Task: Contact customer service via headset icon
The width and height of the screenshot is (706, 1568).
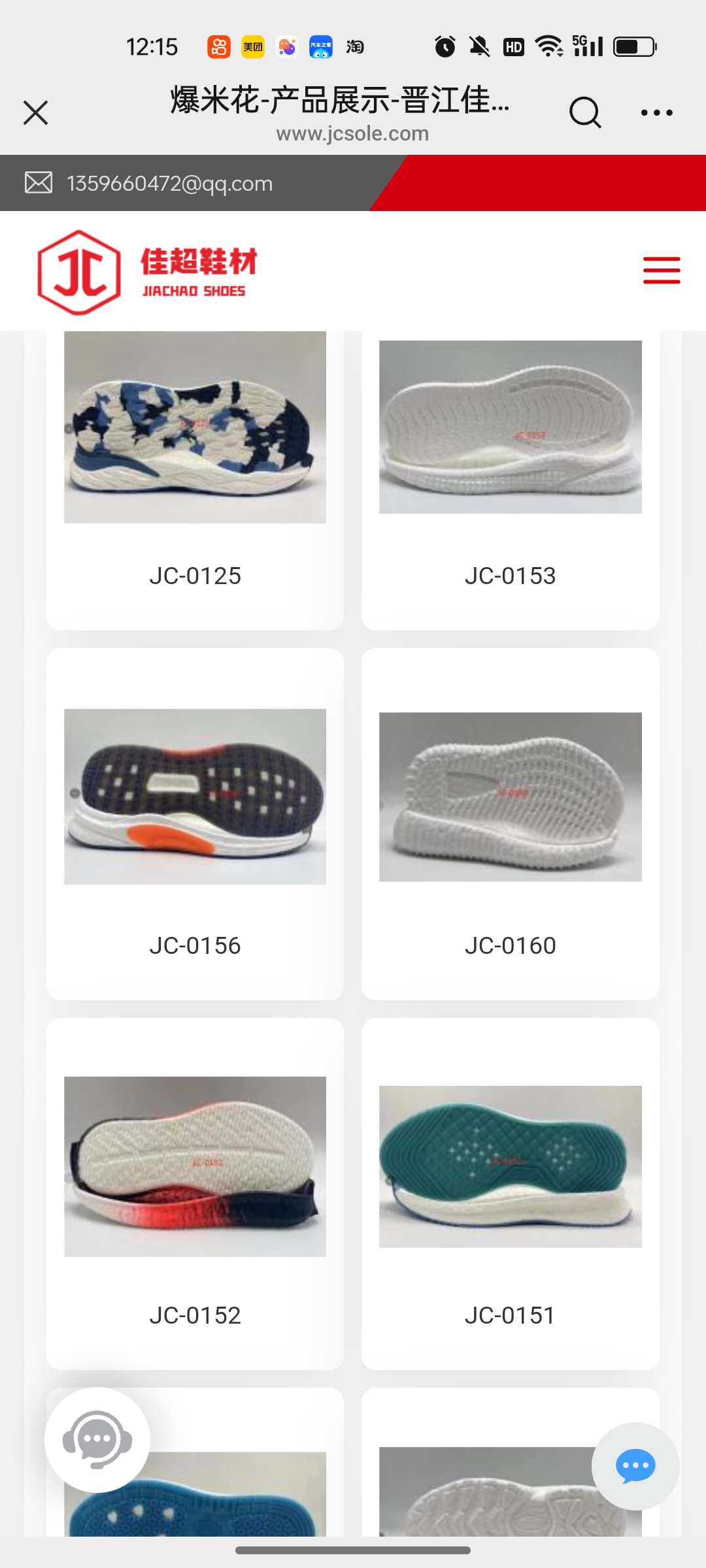Action: click(97, 1439)
